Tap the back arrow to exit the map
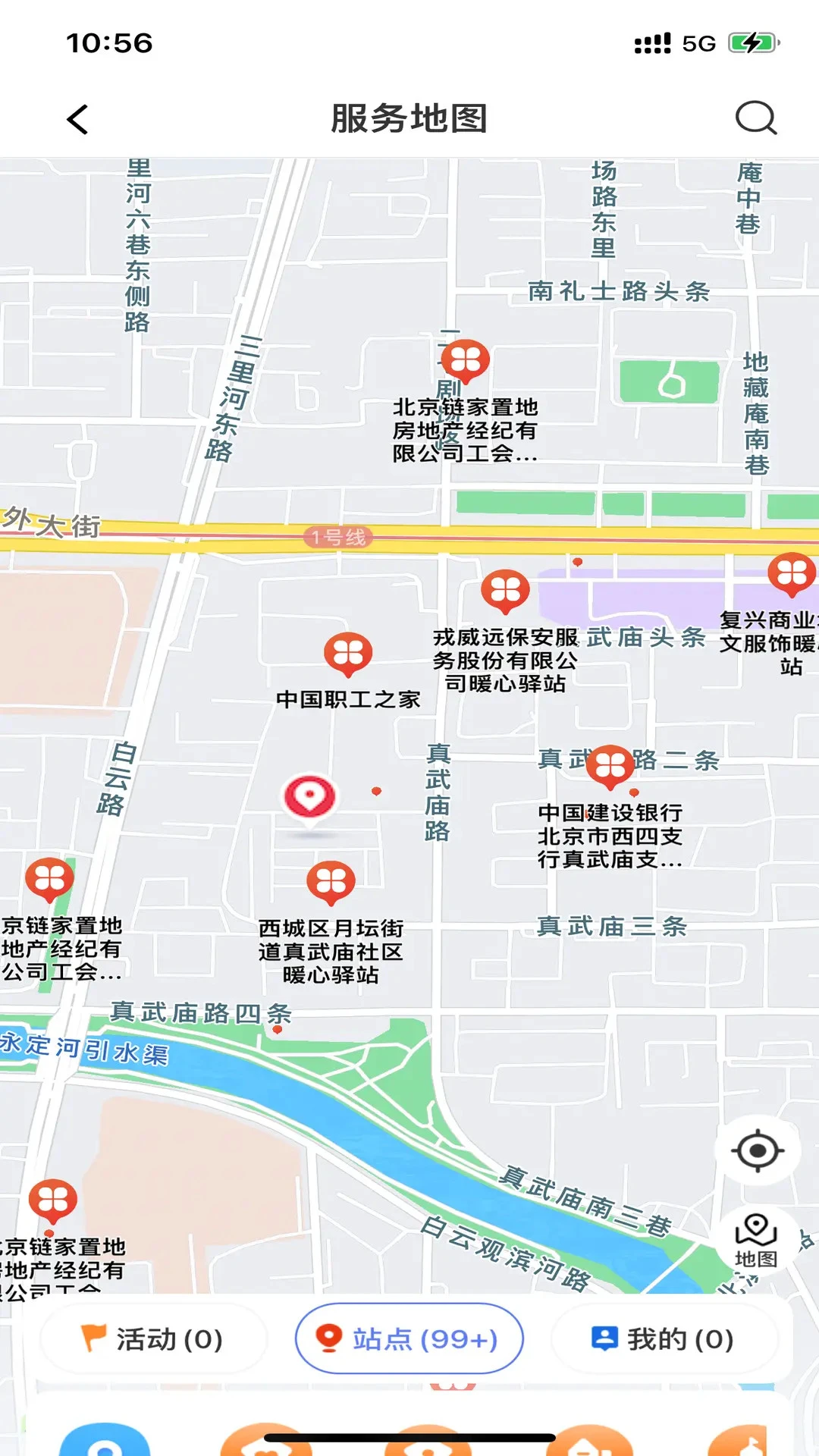Viewport: 819px width, 1456px height. pos(78,120)
